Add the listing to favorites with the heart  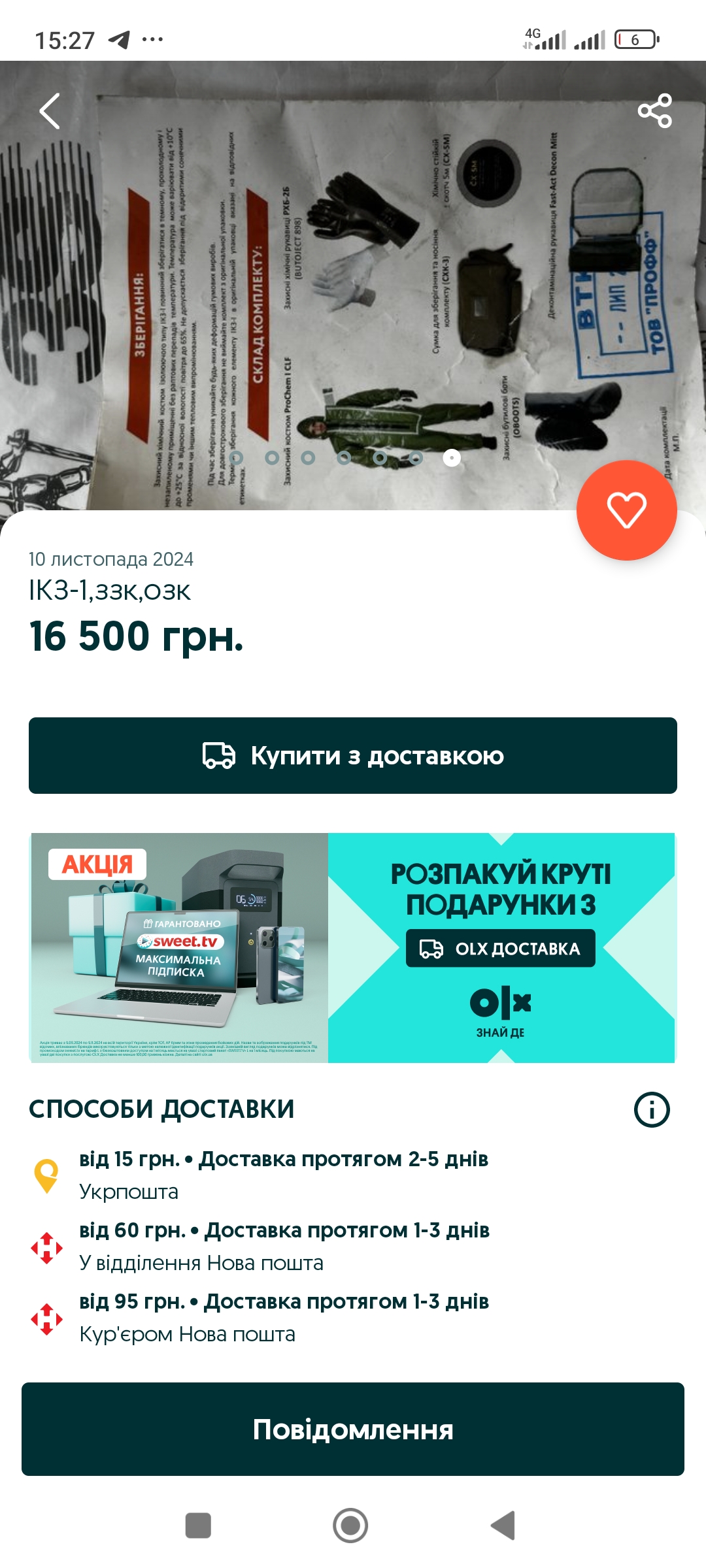[x=626, y=510]
